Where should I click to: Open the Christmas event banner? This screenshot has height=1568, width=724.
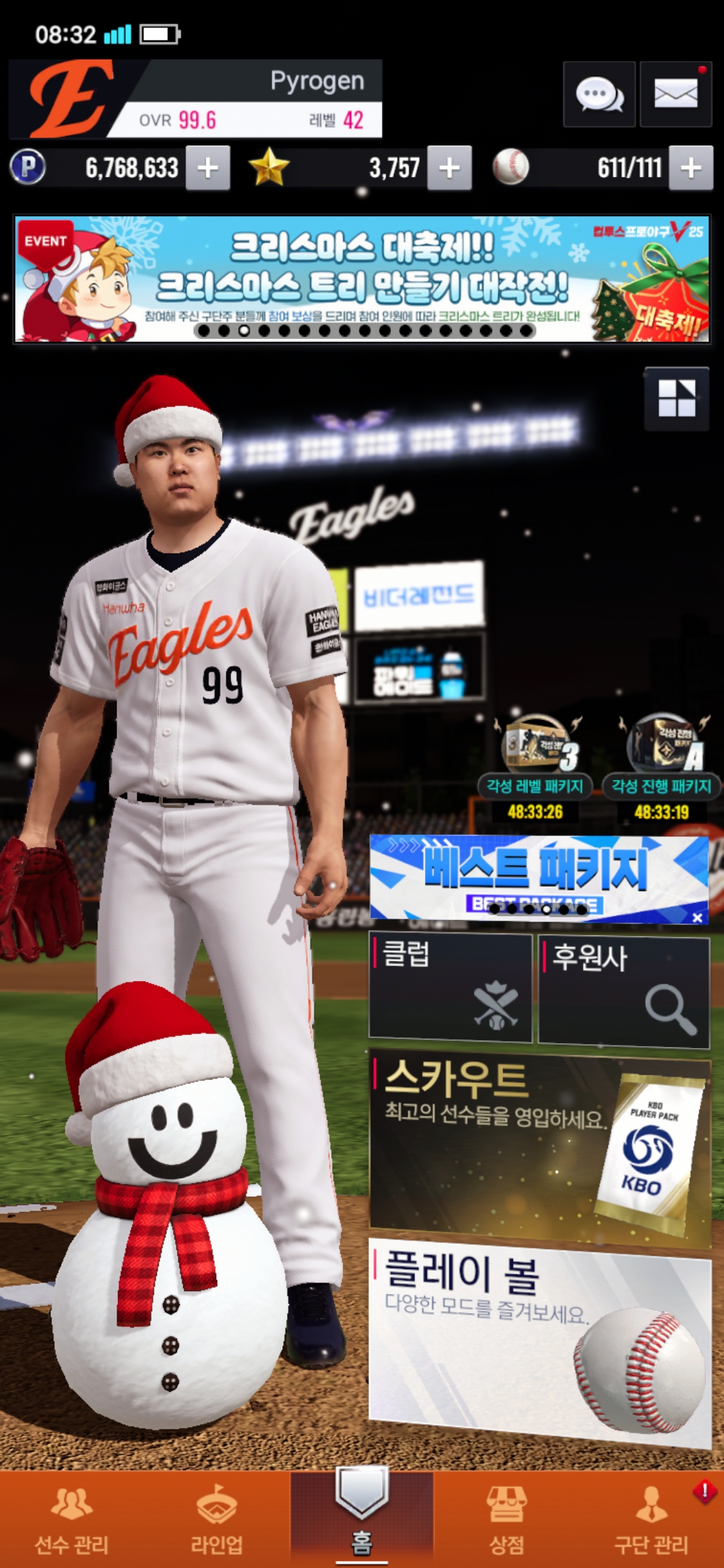362,279
